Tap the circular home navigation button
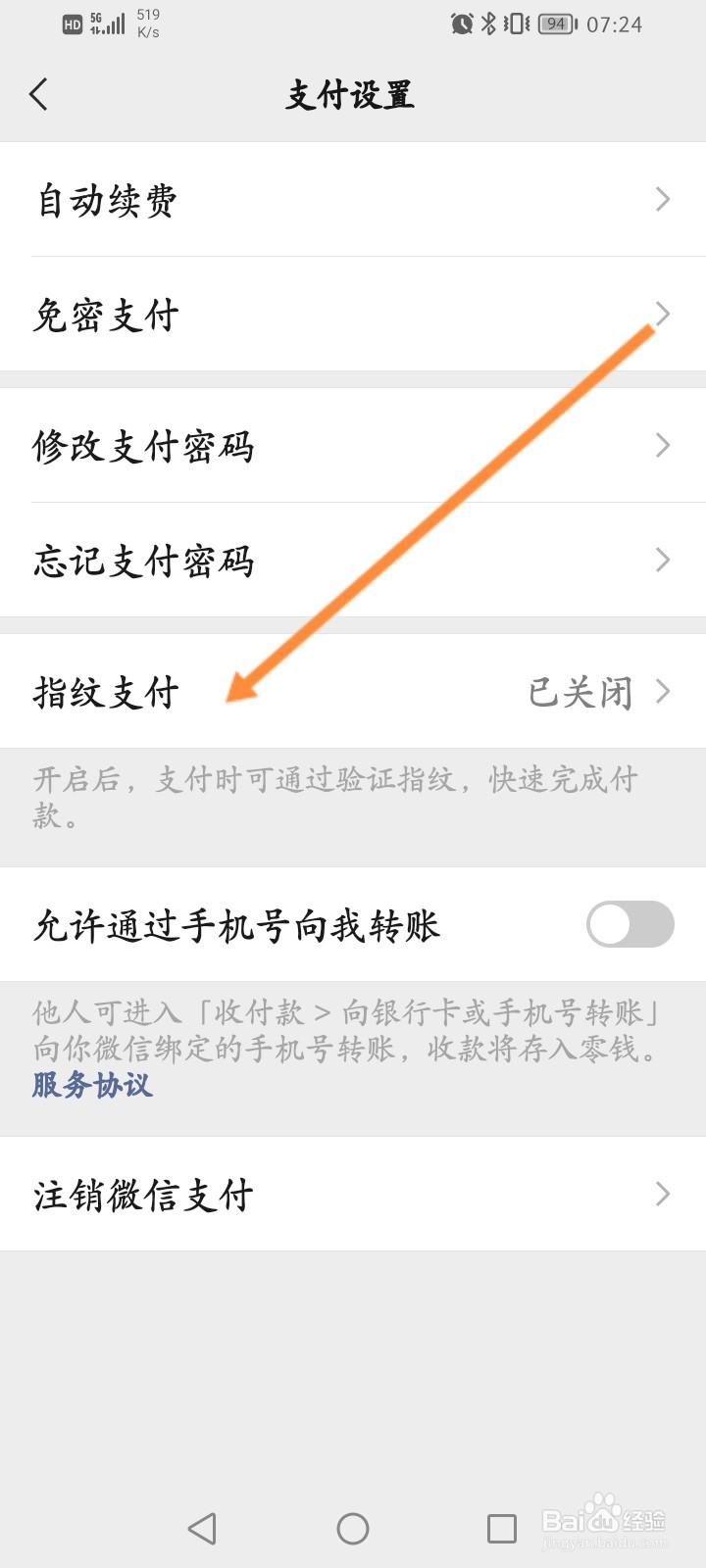Image resolution: width=706 pixels, height=1568 pixels. (x=353, y=1527)
